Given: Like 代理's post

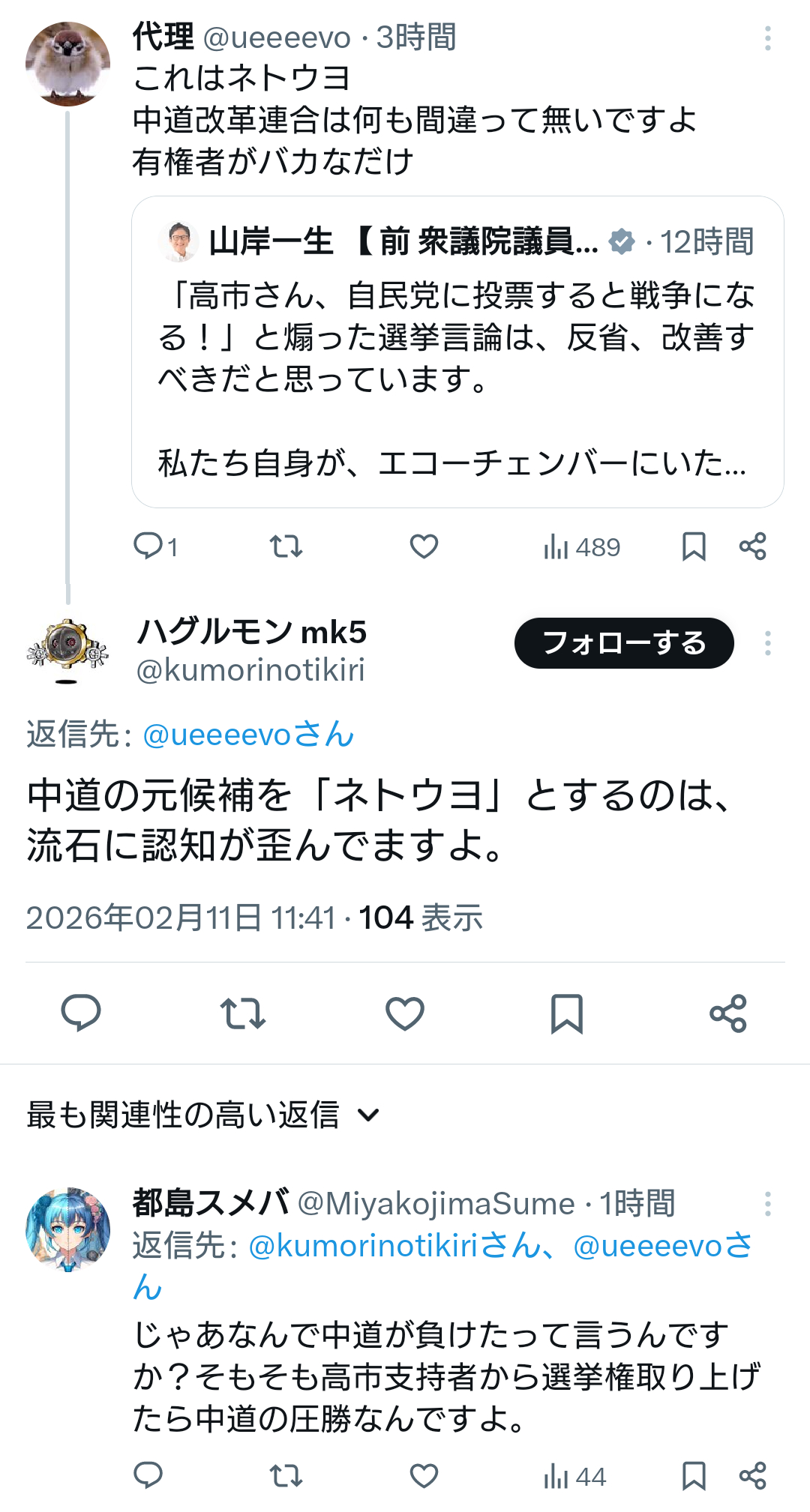Looking at the screenshot, I should point(424,546).
